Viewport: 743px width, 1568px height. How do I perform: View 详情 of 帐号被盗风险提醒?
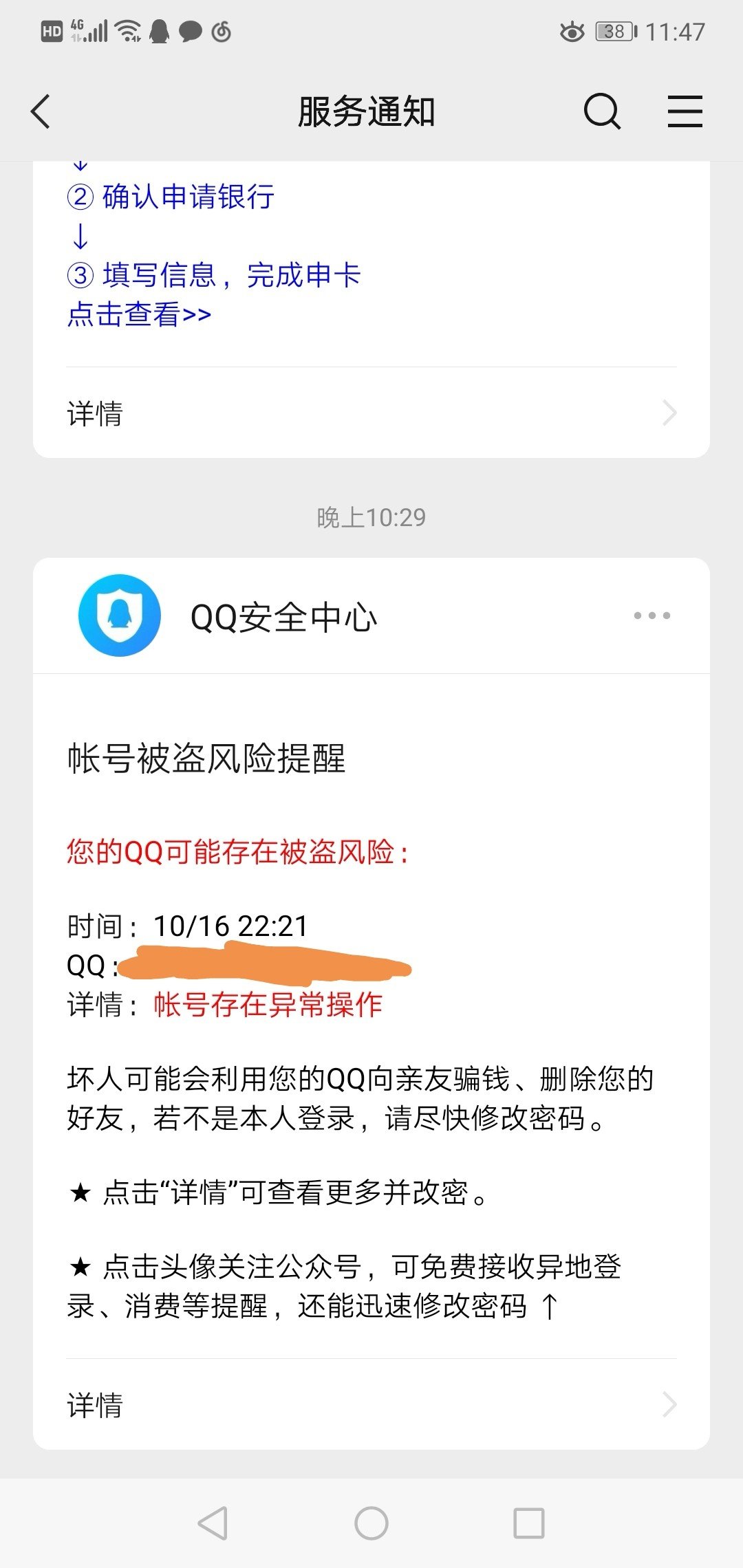(x=371, y=1404)
